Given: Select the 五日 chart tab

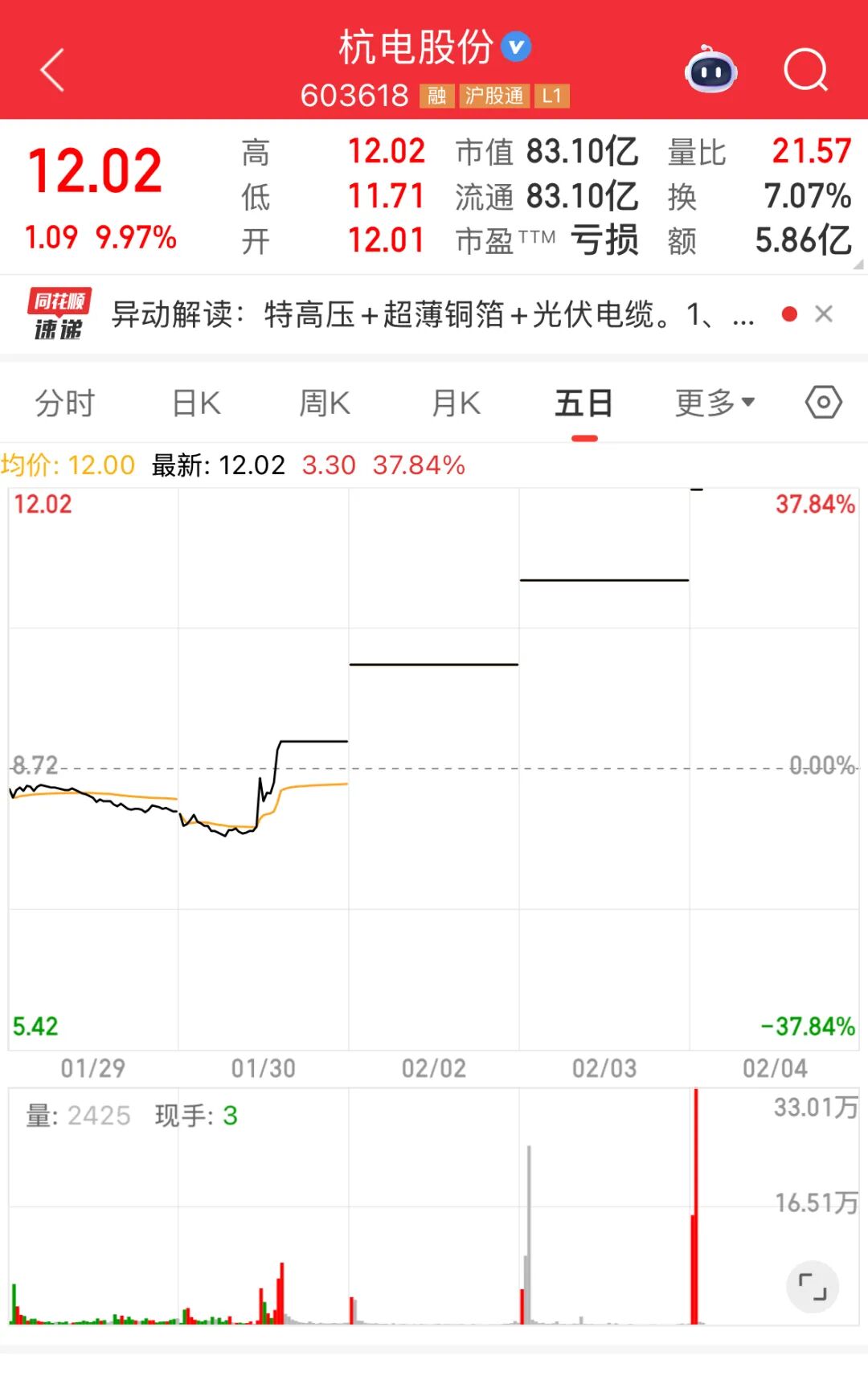Looking at the screenshot, I should [x=584, y=403].
